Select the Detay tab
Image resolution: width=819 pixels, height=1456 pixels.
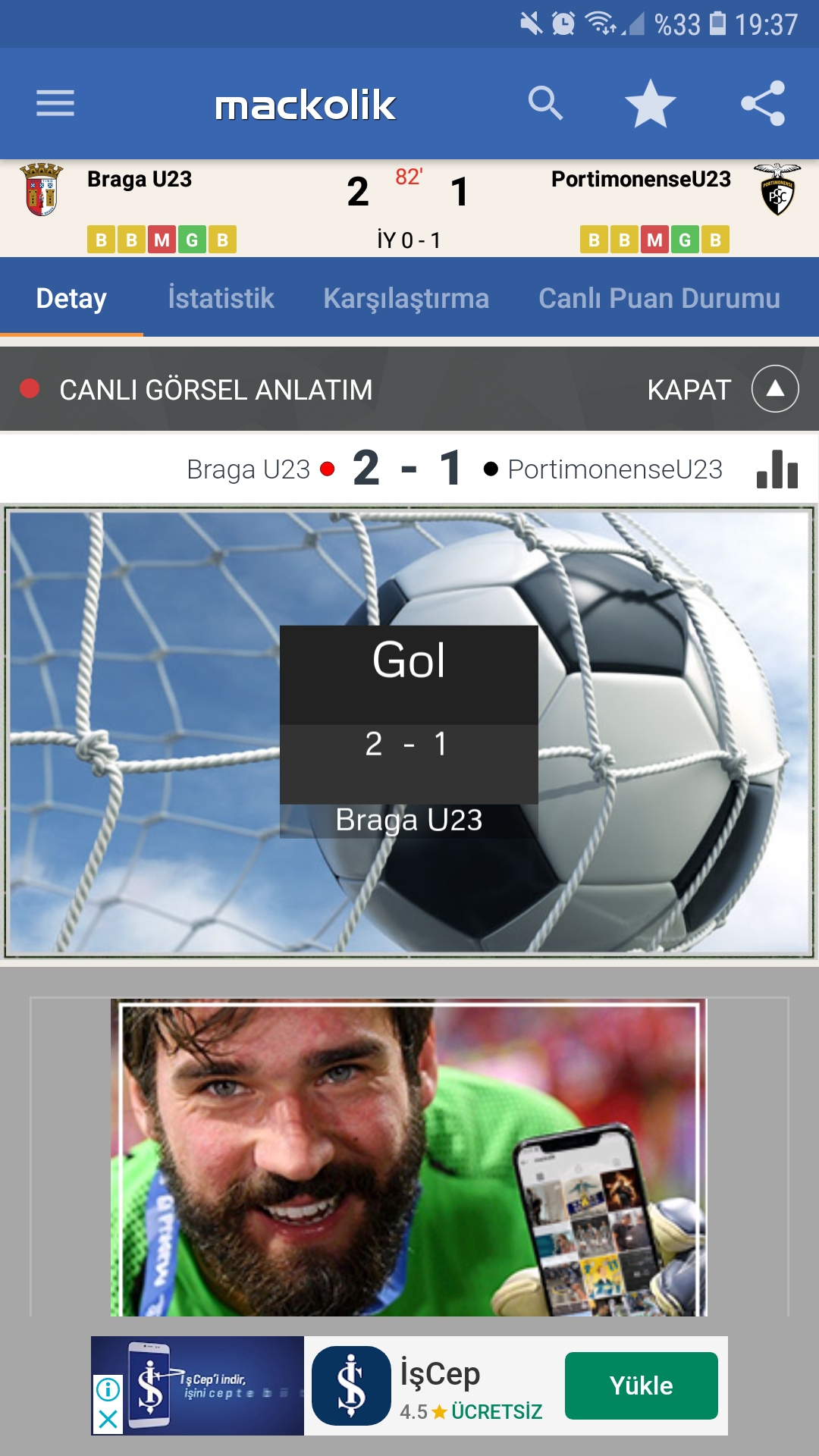[x=71, y=298]
